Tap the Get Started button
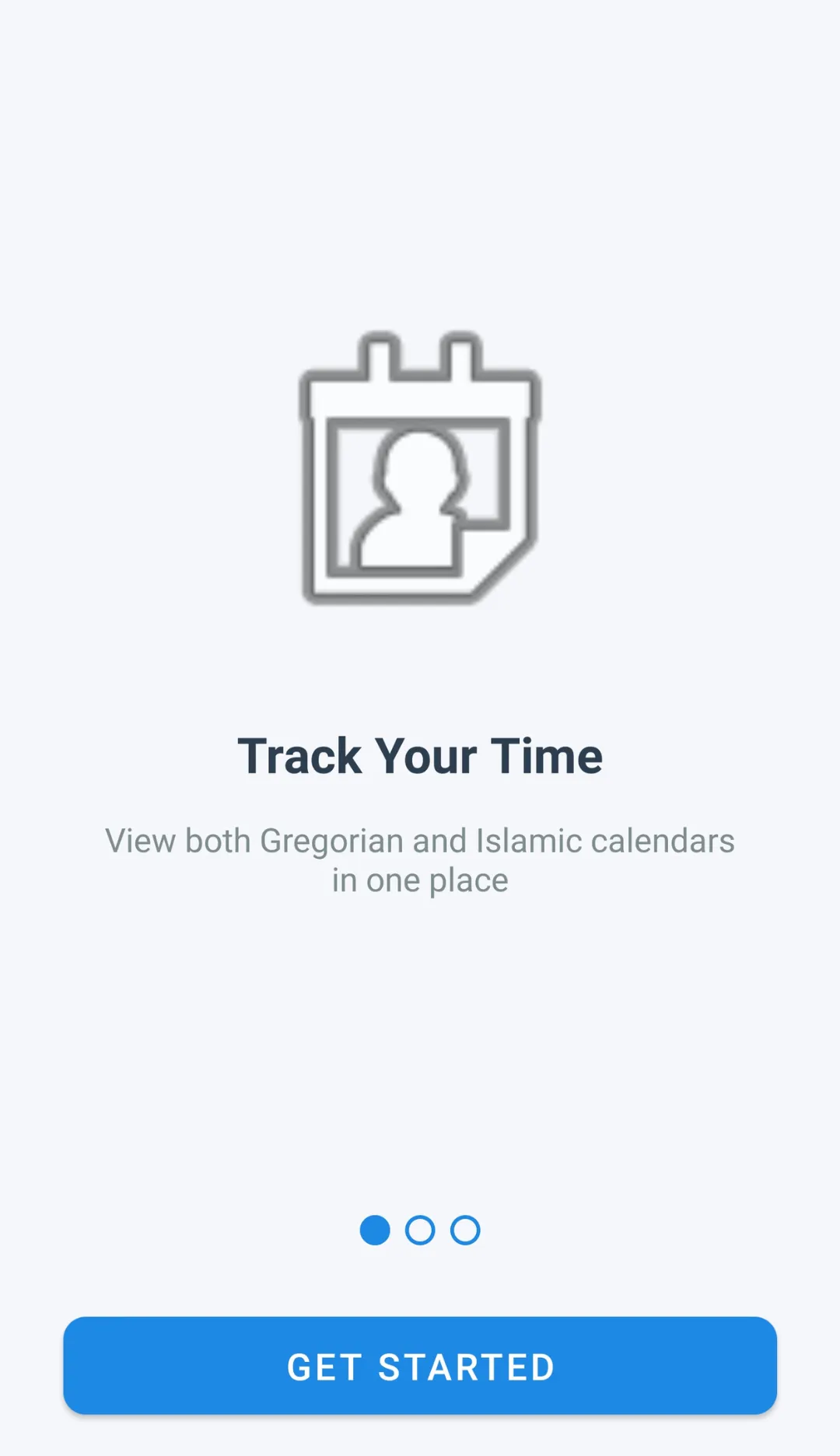Viewport: 840px width, 1456px height. [x=420, y=1366]
